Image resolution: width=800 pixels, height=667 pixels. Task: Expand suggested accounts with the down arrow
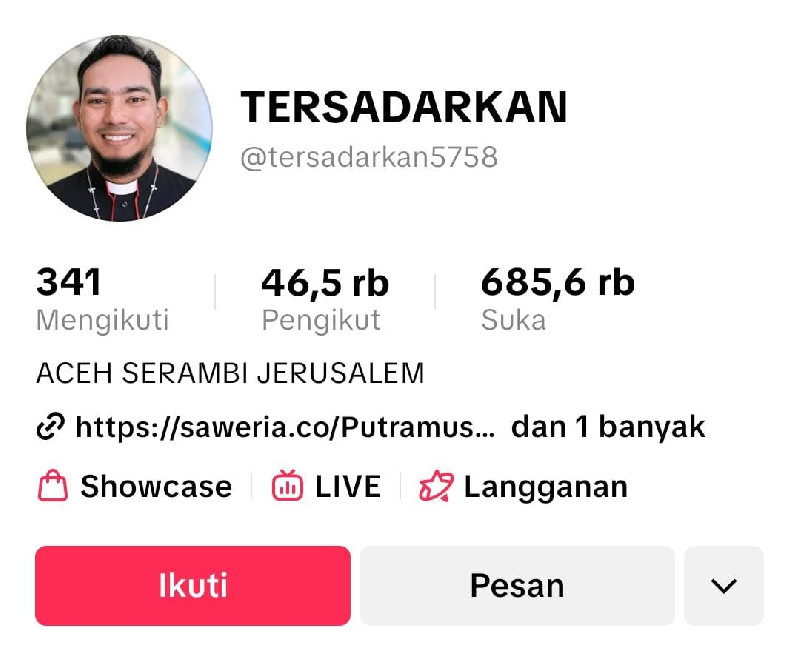tap(723, 586)
